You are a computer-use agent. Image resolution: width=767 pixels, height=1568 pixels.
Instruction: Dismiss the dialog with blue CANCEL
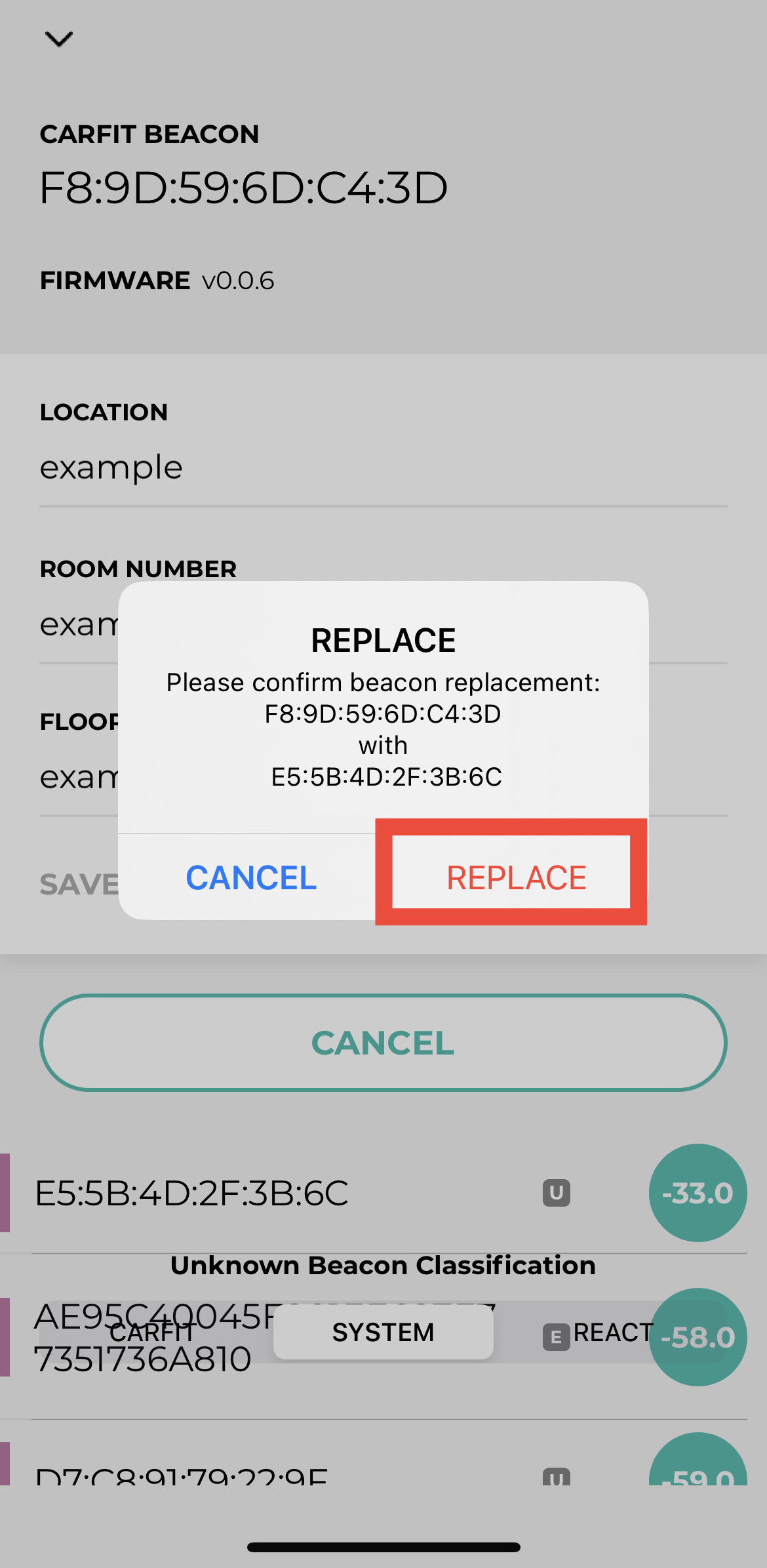[251, 877]
